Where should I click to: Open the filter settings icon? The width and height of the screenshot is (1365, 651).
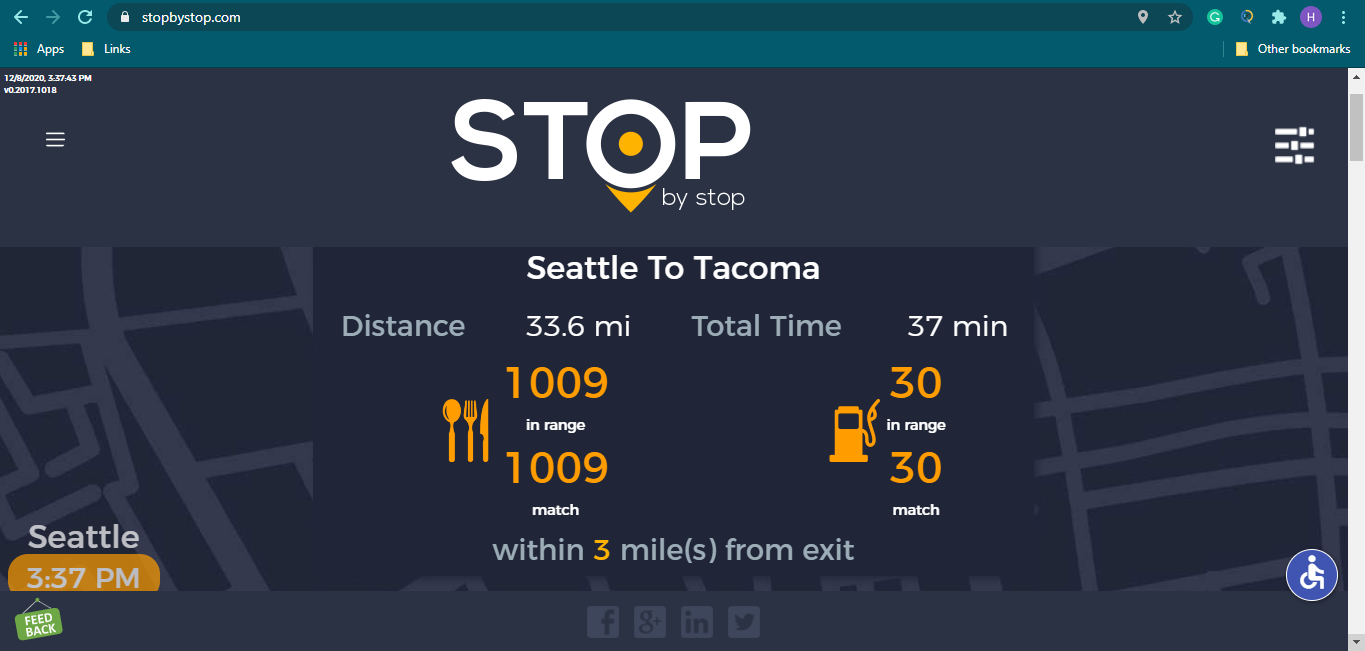(x=1294, y=146)
